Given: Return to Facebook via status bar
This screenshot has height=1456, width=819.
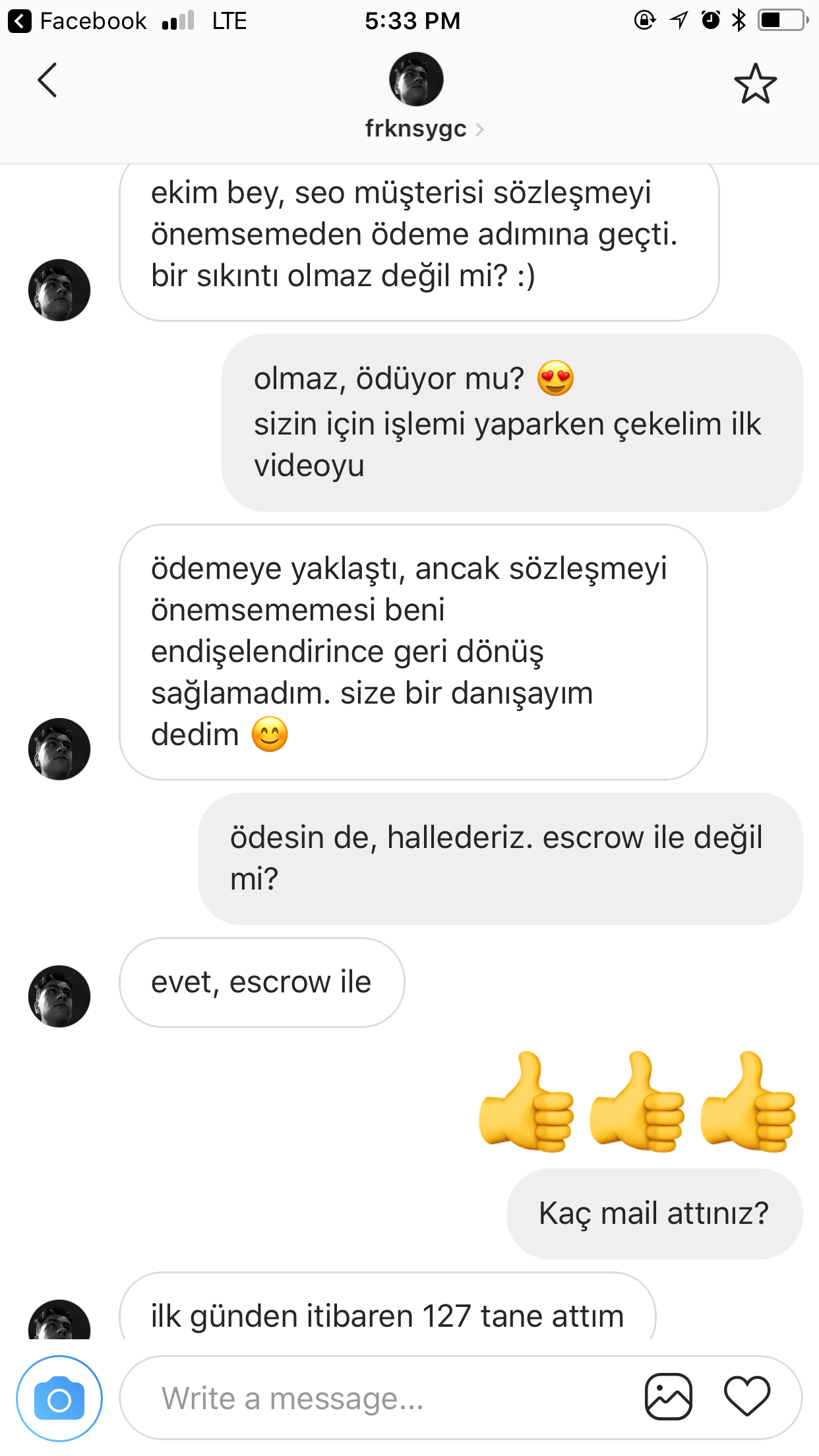Looking at the screenshot, I should [77, 21].
